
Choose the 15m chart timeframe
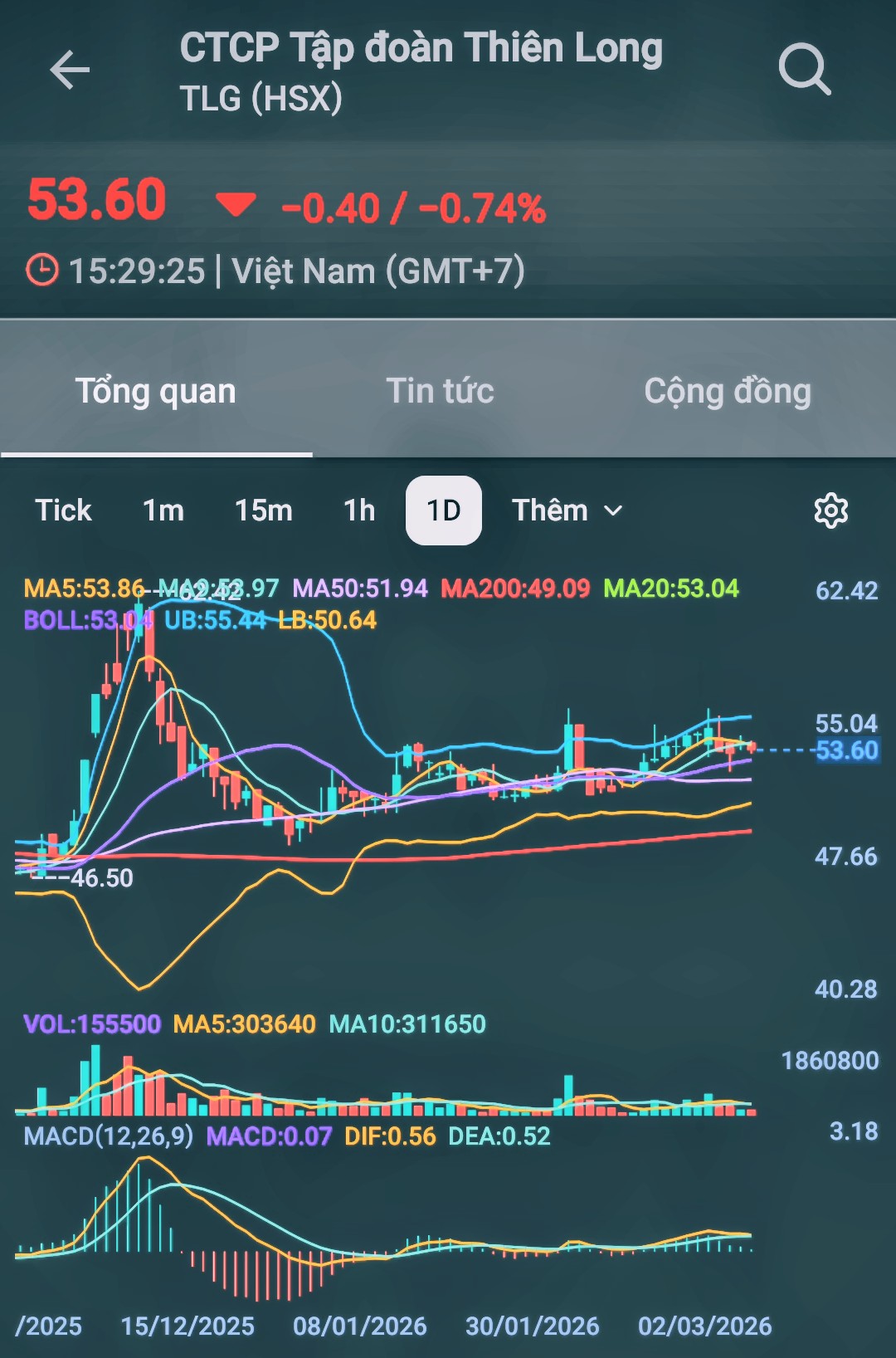point(263,510)
